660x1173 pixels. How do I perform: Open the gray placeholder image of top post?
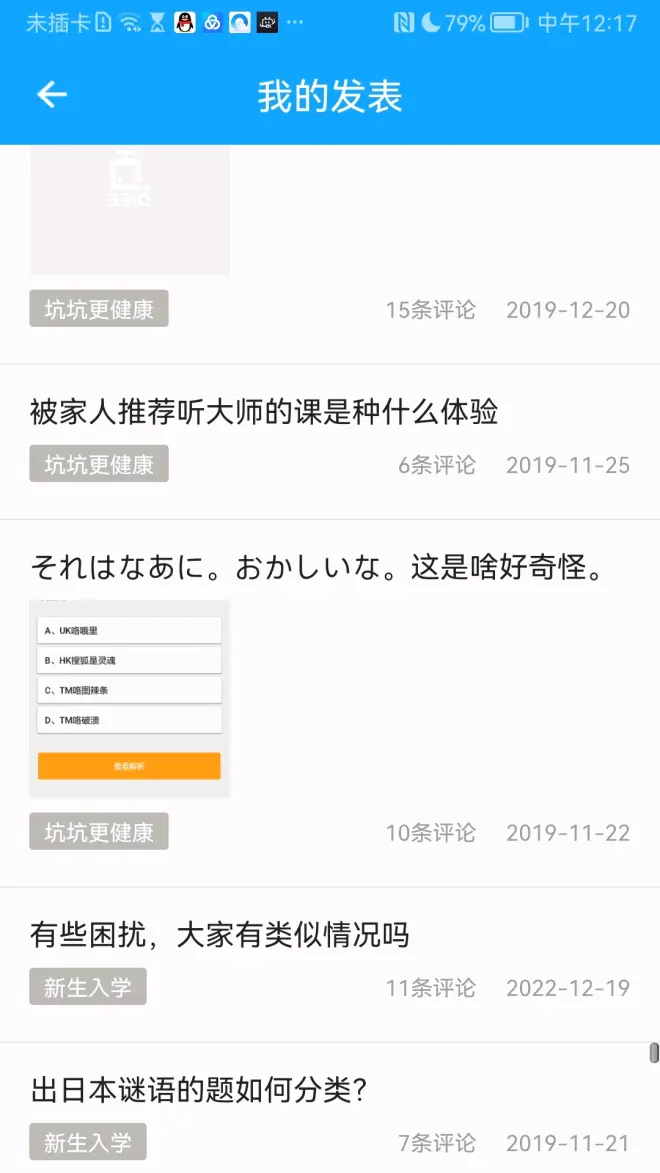click(129, 210)
